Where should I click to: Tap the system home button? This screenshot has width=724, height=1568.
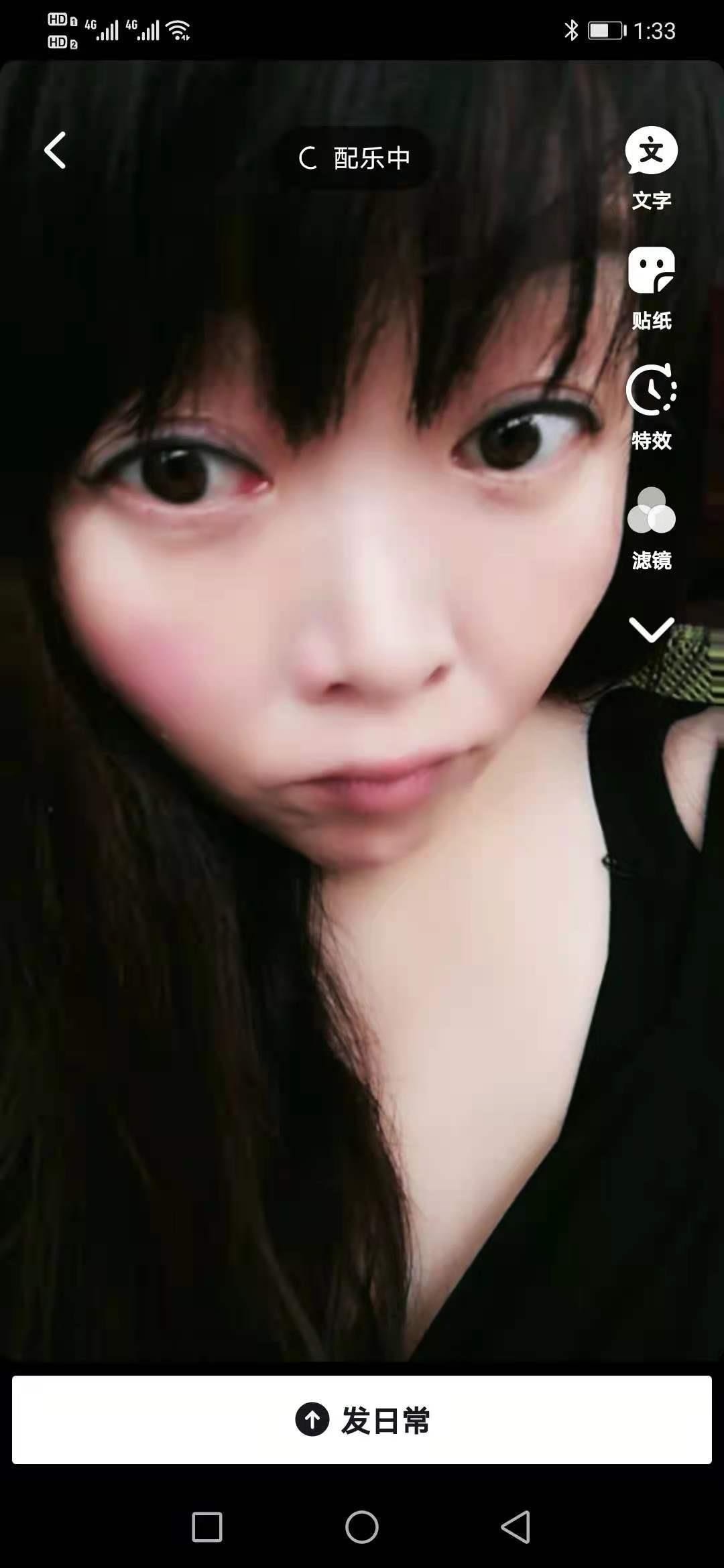362,1527
